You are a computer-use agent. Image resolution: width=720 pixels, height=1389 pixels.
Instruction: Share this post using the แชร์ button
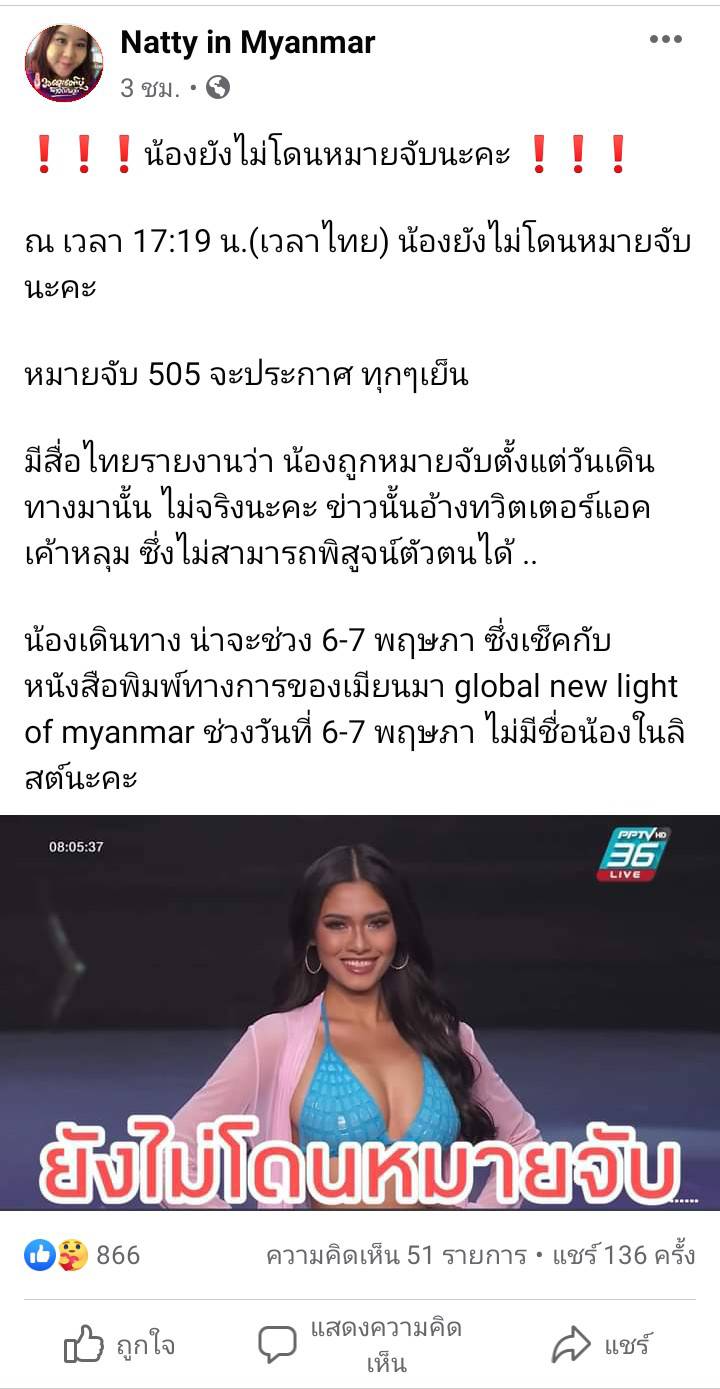click(602, 1345)
